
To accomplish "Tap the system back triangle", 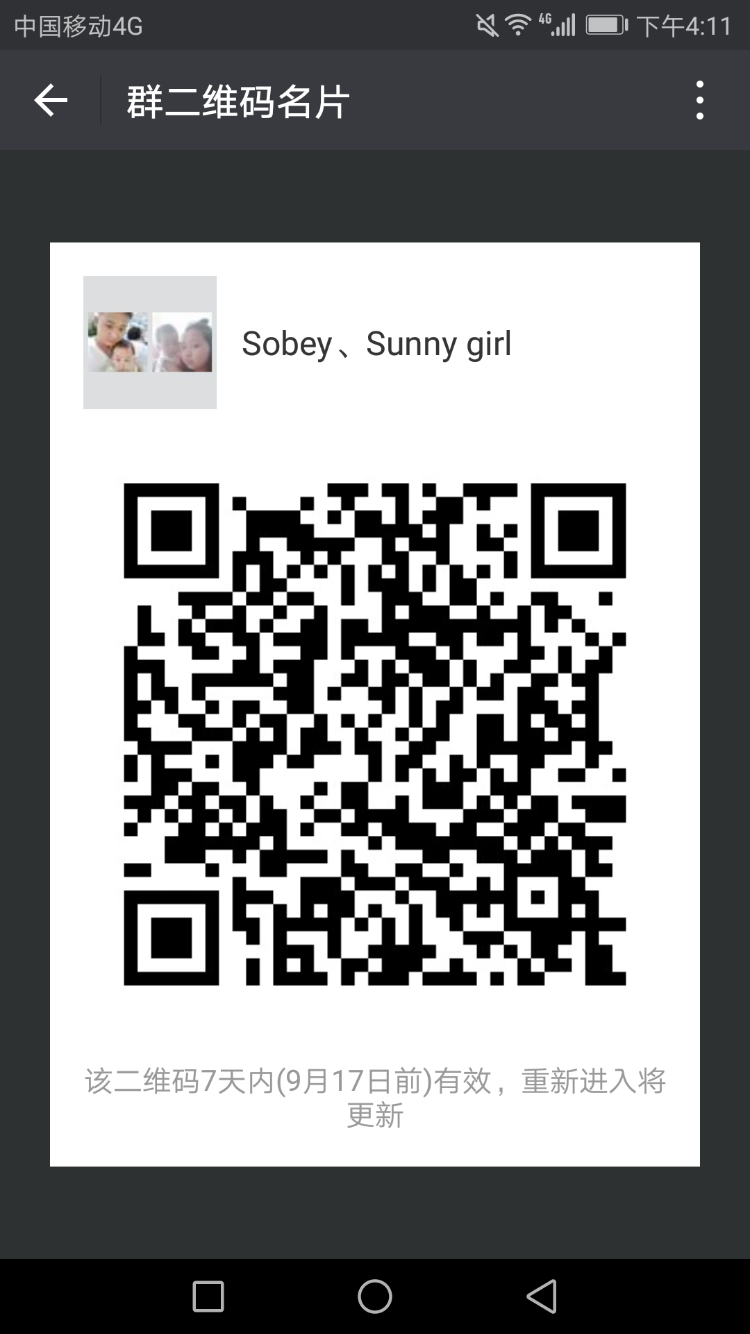I will pos(541,1296).
